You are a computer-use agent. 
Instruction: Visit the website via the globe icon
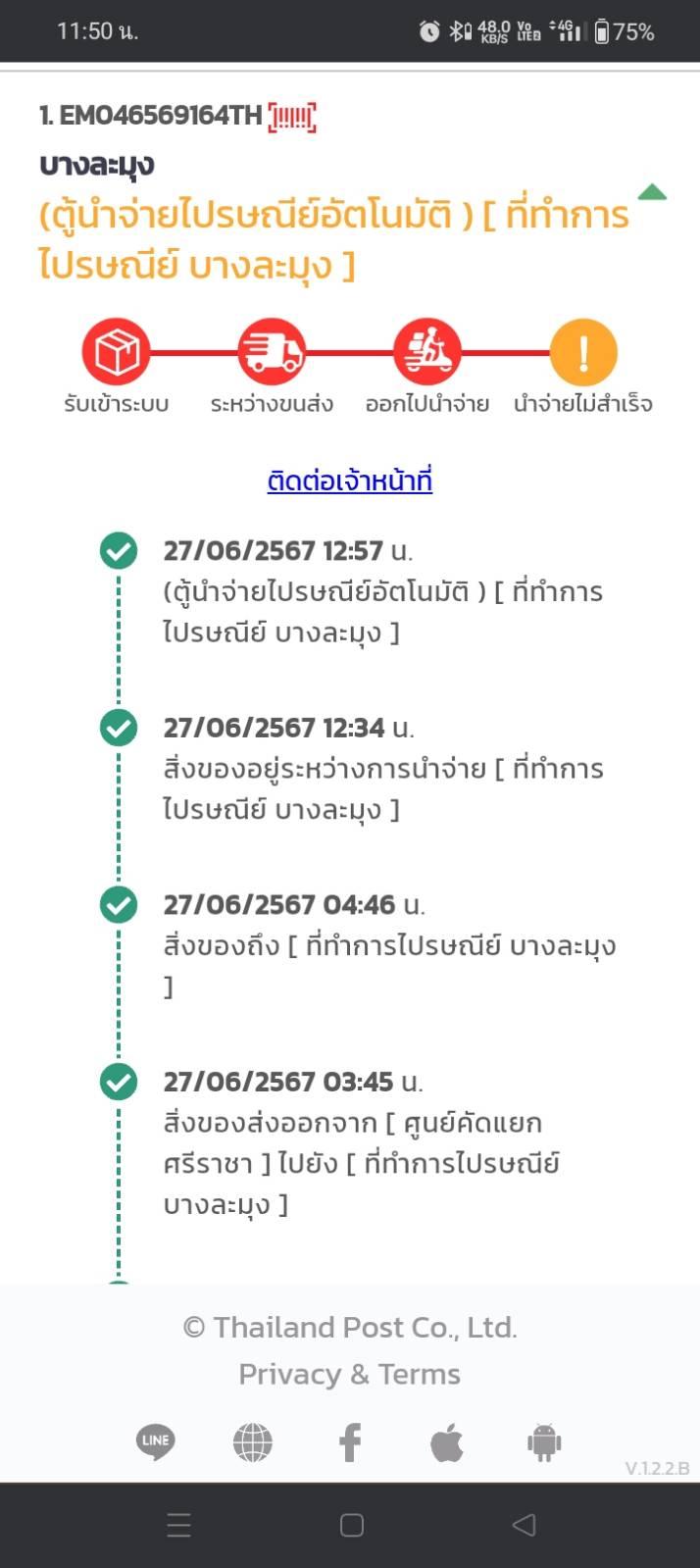coord(252,1442)
